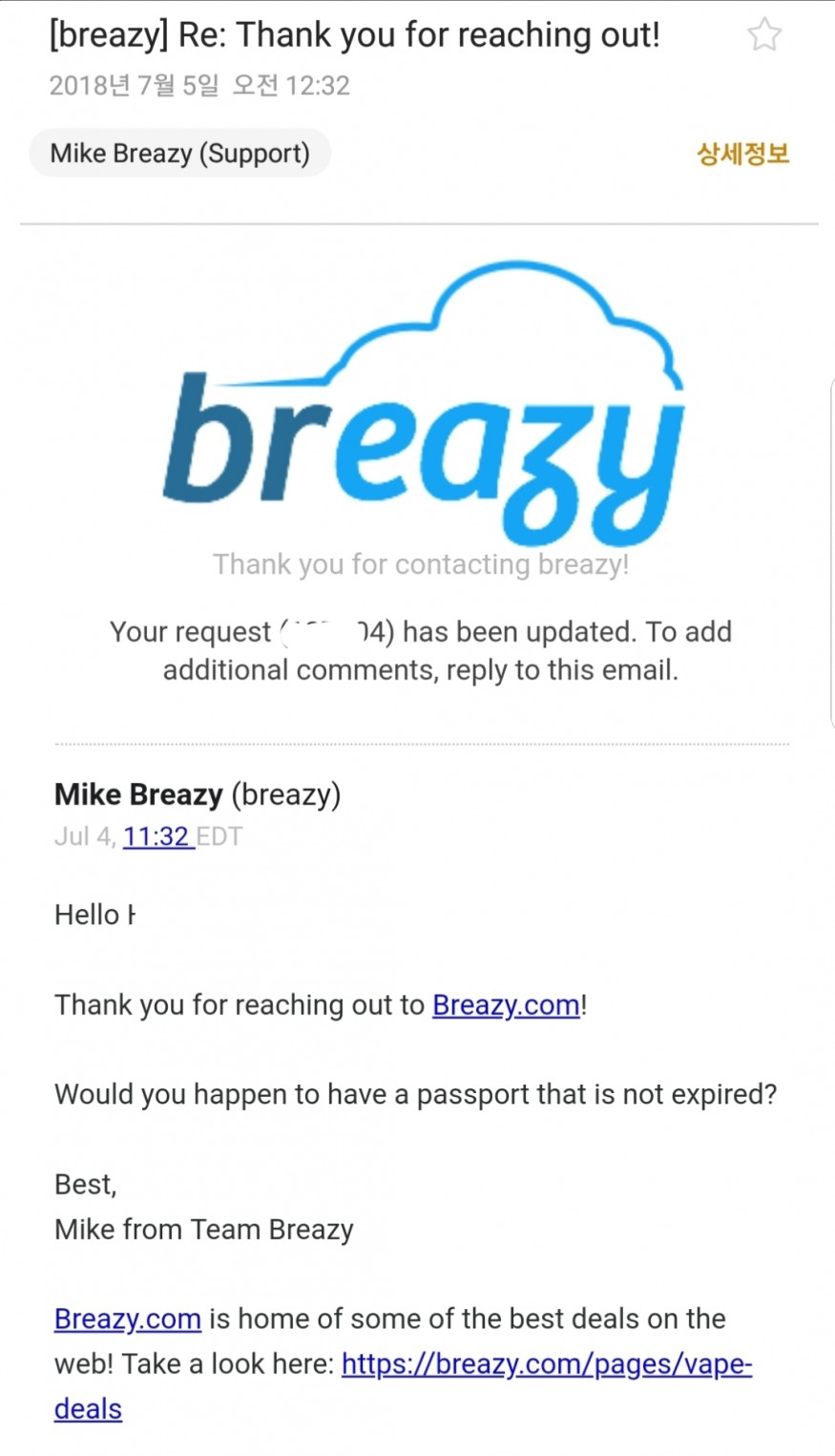The width and height of the screenshot is (835, 1456).
Task: Tap the Mike Breazy (Support) sender chip
Action: pyautogui.click(x=179, y=154)
